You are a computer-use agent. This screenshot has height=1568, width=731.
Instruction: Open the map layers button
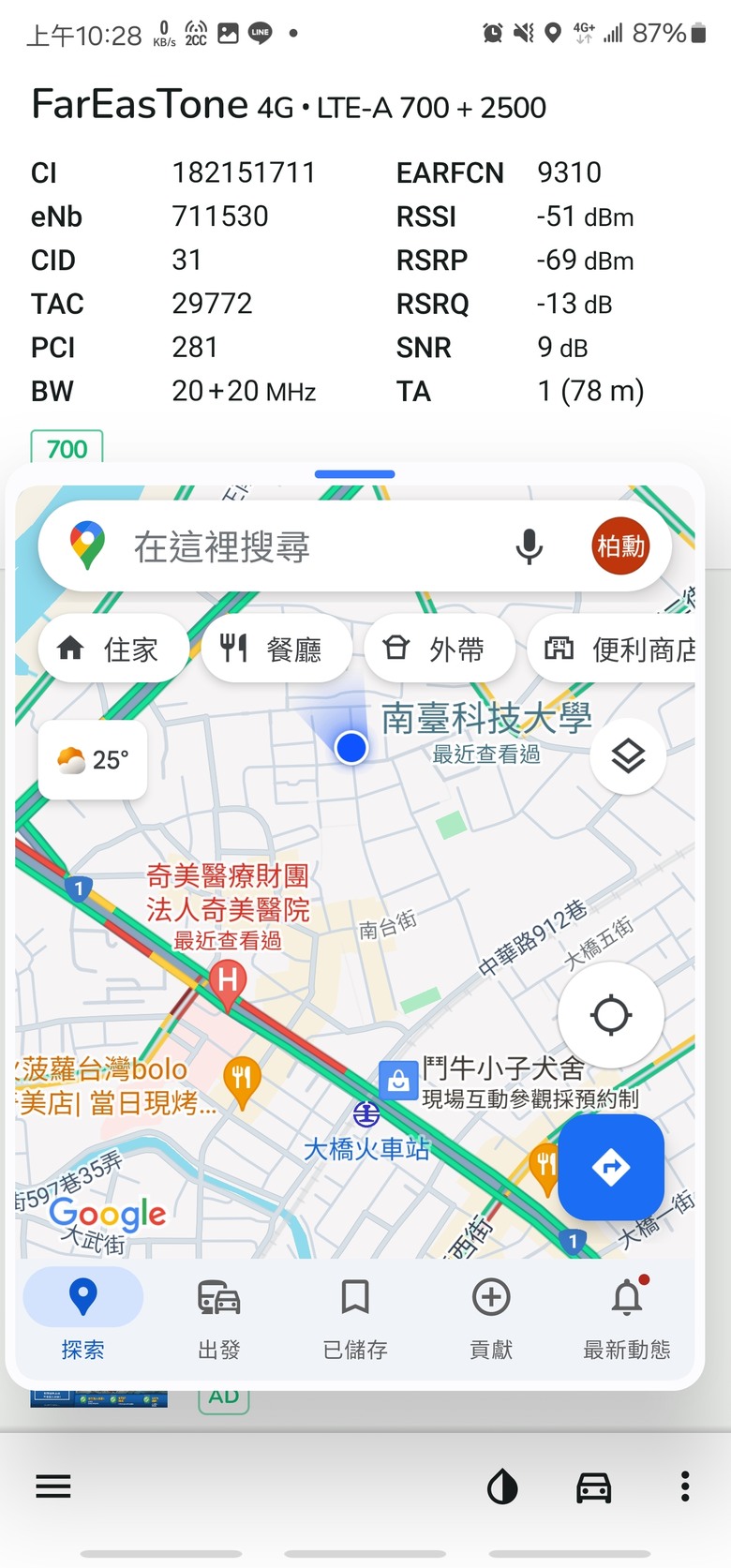tap(628, 755)
